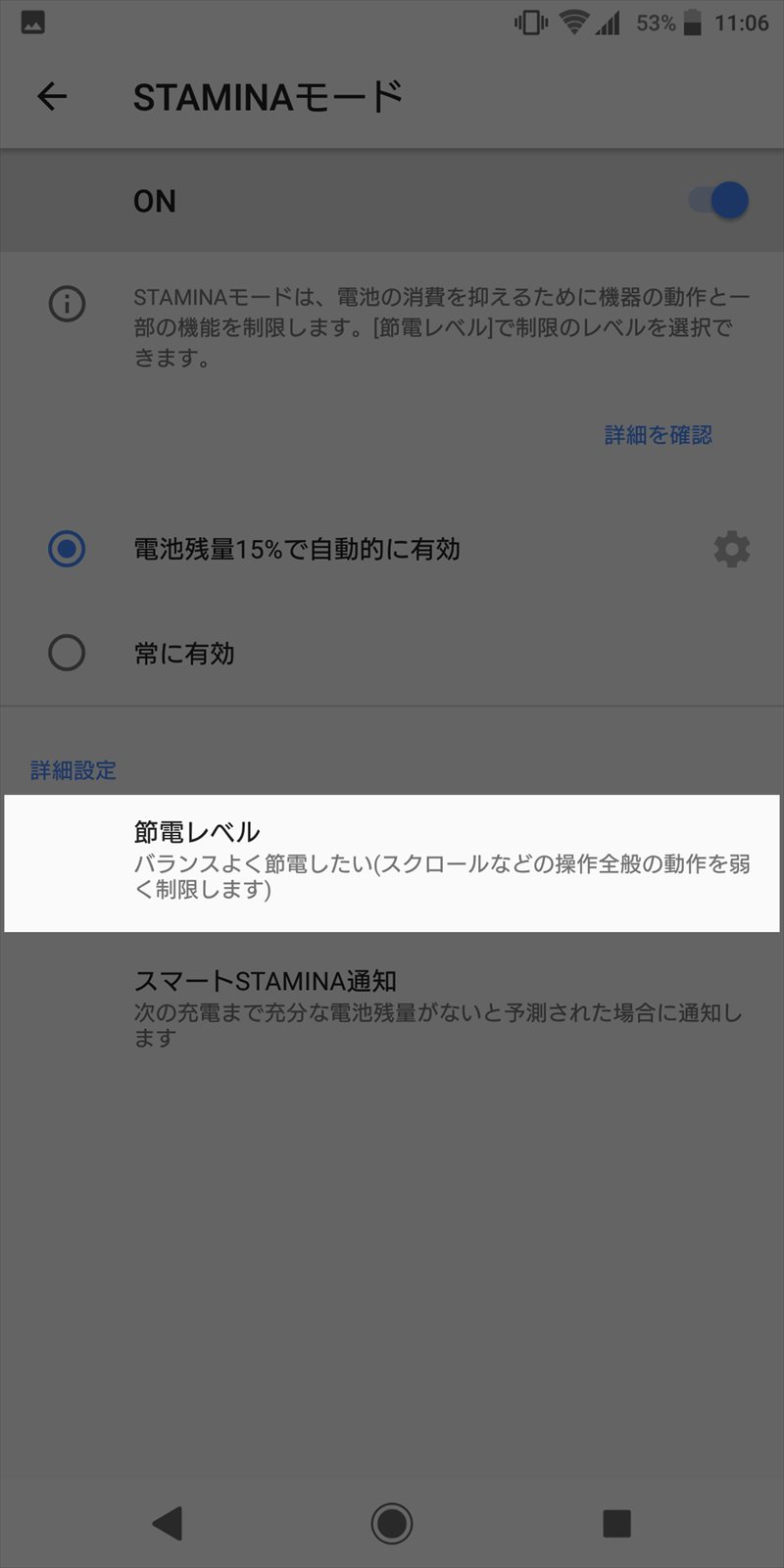This screenshot has height=1568, width=784.
Task: Open gear settings for battery threshold
Action: point(731,550)
